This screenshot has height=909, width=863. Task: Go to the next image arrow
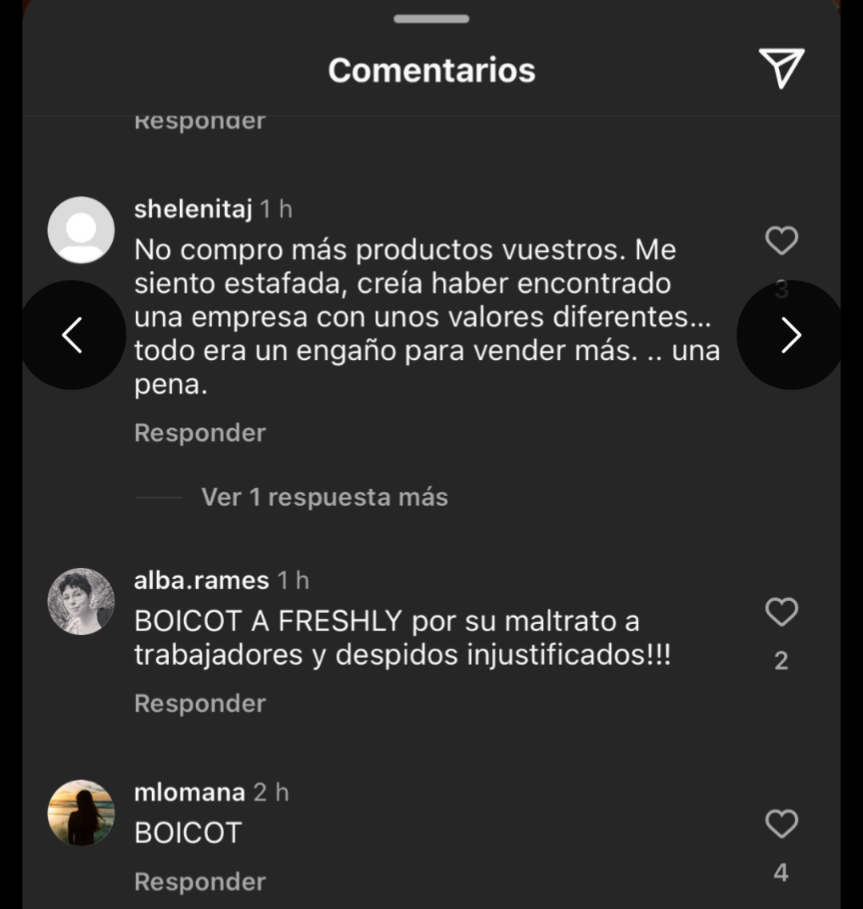791,335
